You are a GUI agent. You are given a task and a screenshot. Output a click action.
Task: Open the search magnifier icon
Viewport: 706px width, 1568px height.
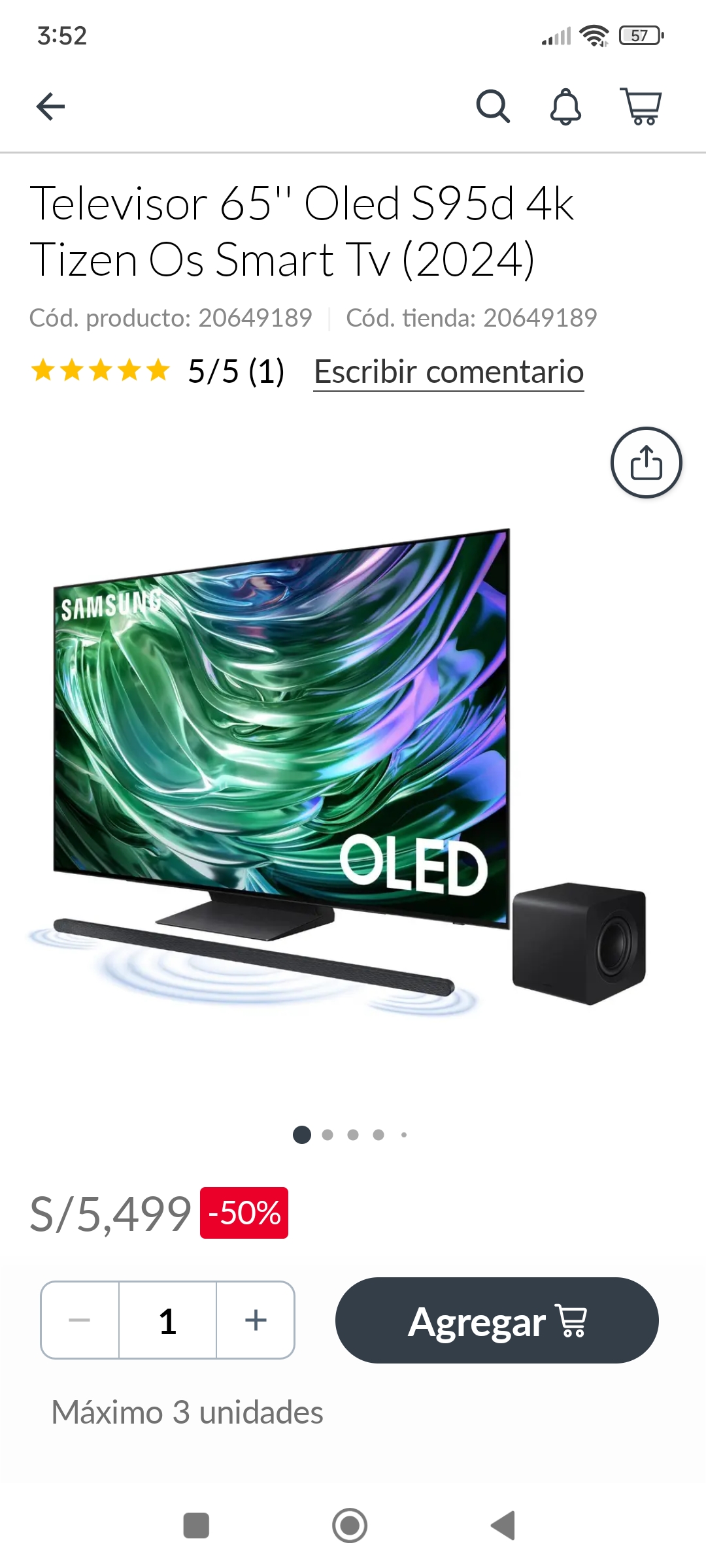(x=493, y=106)
